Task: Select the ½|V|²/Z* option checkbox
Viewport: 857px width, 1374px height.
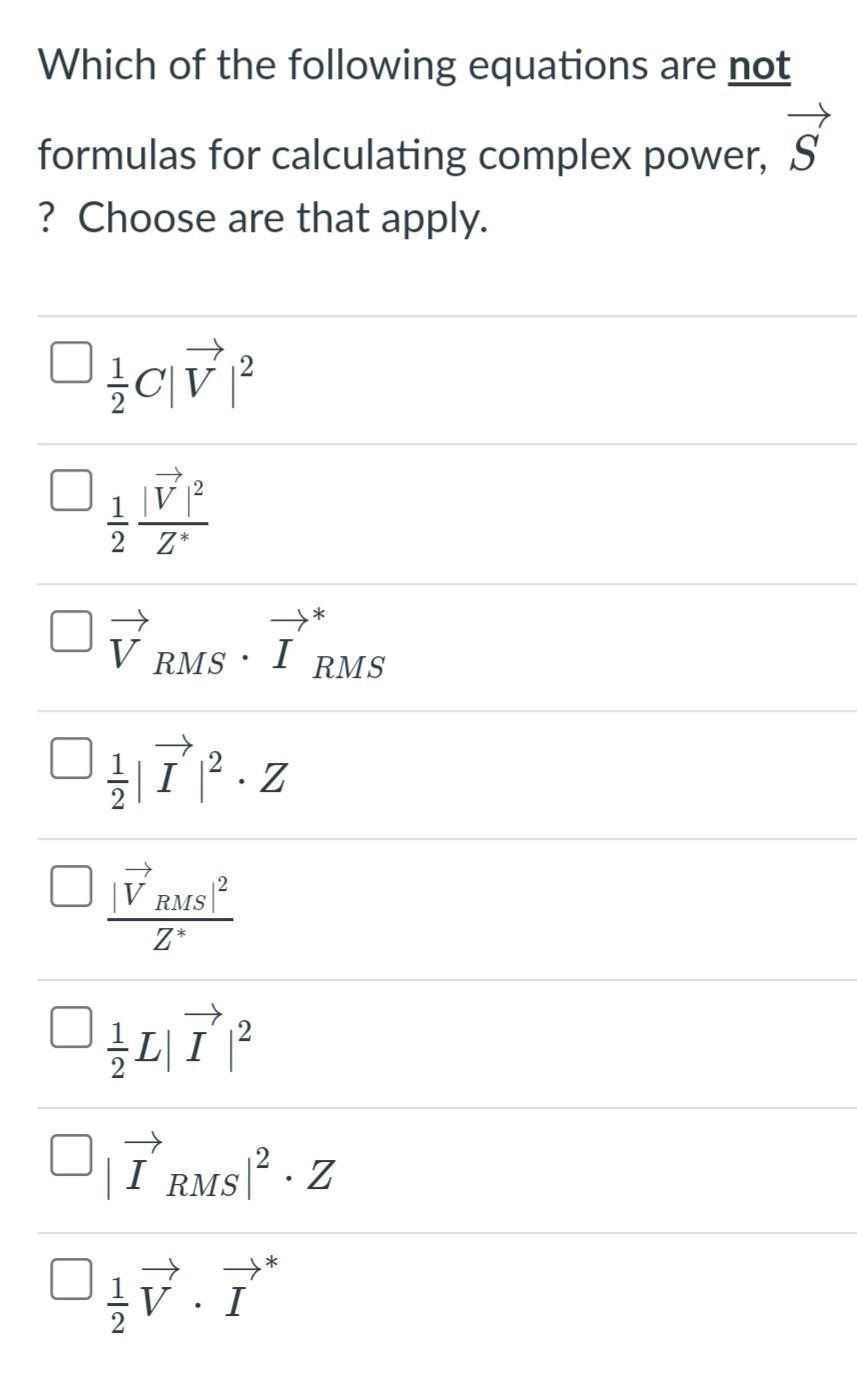Action: [67, 491]
